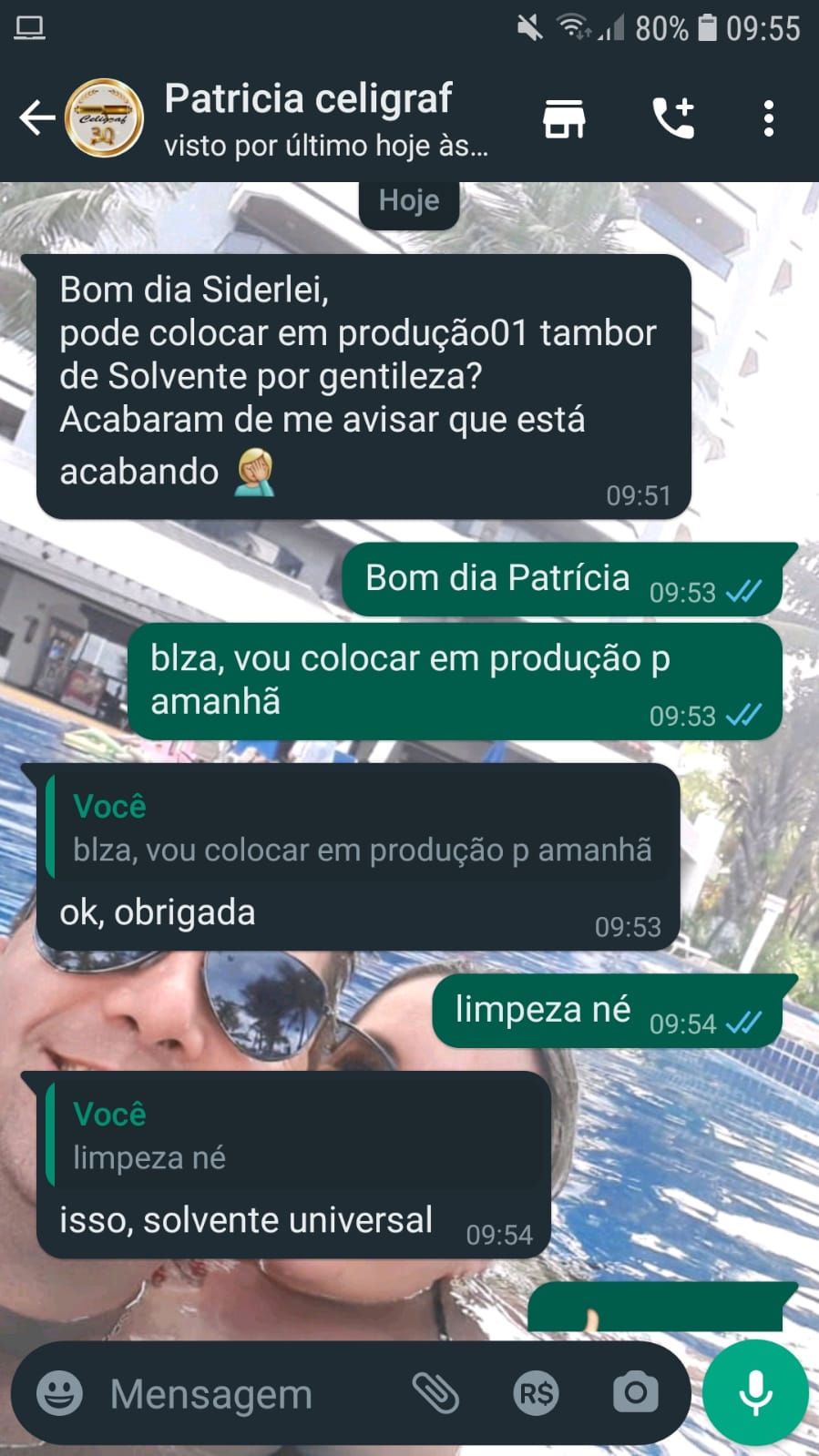View Patricia celigraf's profile picture
This screenshot has height=1456, width=819.
click(x=105, y=118)
